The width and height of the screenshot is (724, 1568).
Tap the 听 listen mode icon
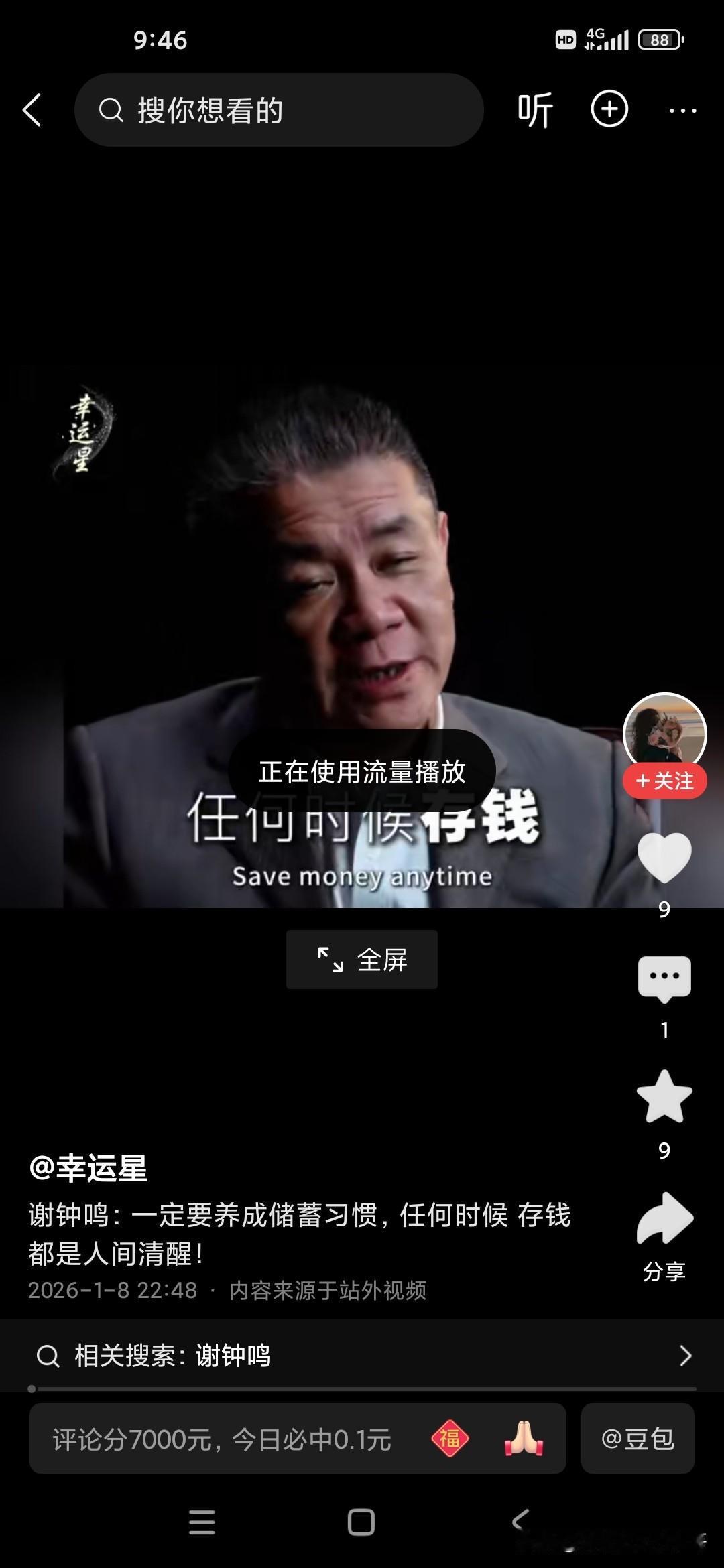[534, 109]
